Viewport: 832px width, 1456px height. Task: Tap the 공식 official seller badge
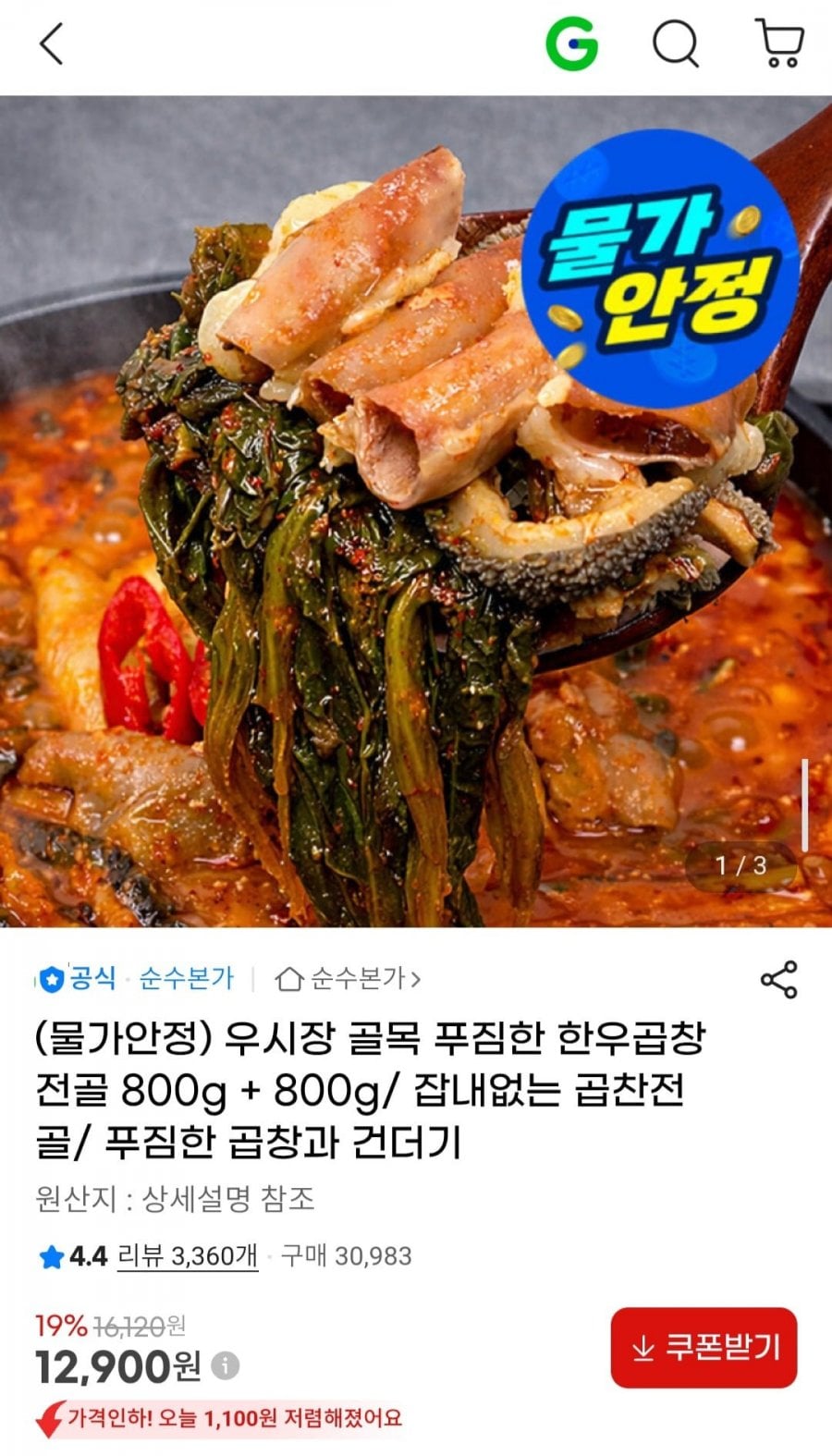coord(83,980)
